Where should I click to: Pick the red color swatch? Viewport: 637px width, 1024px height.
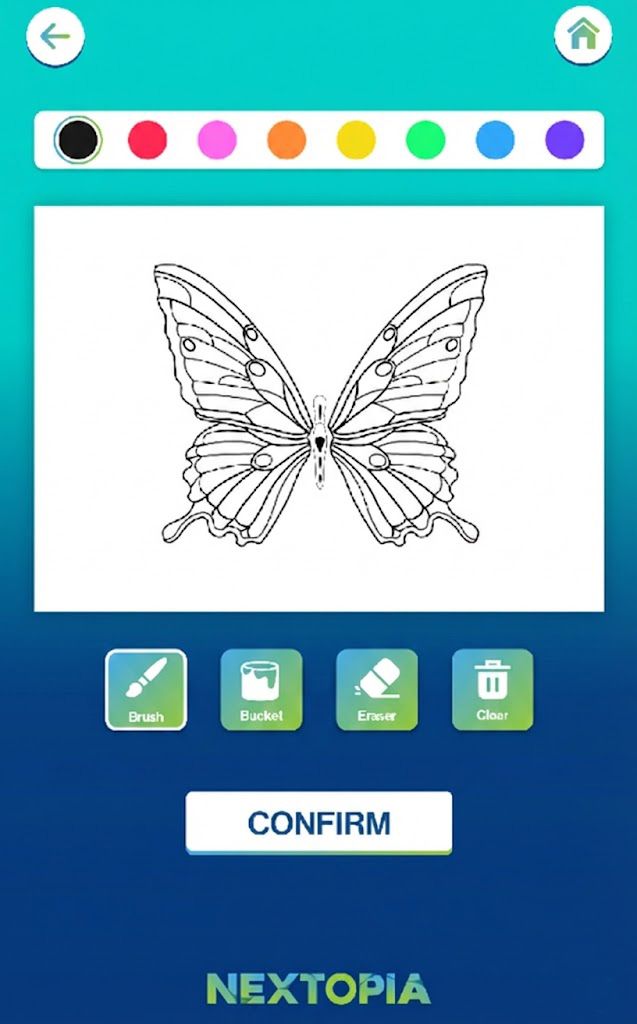[147, 140]
